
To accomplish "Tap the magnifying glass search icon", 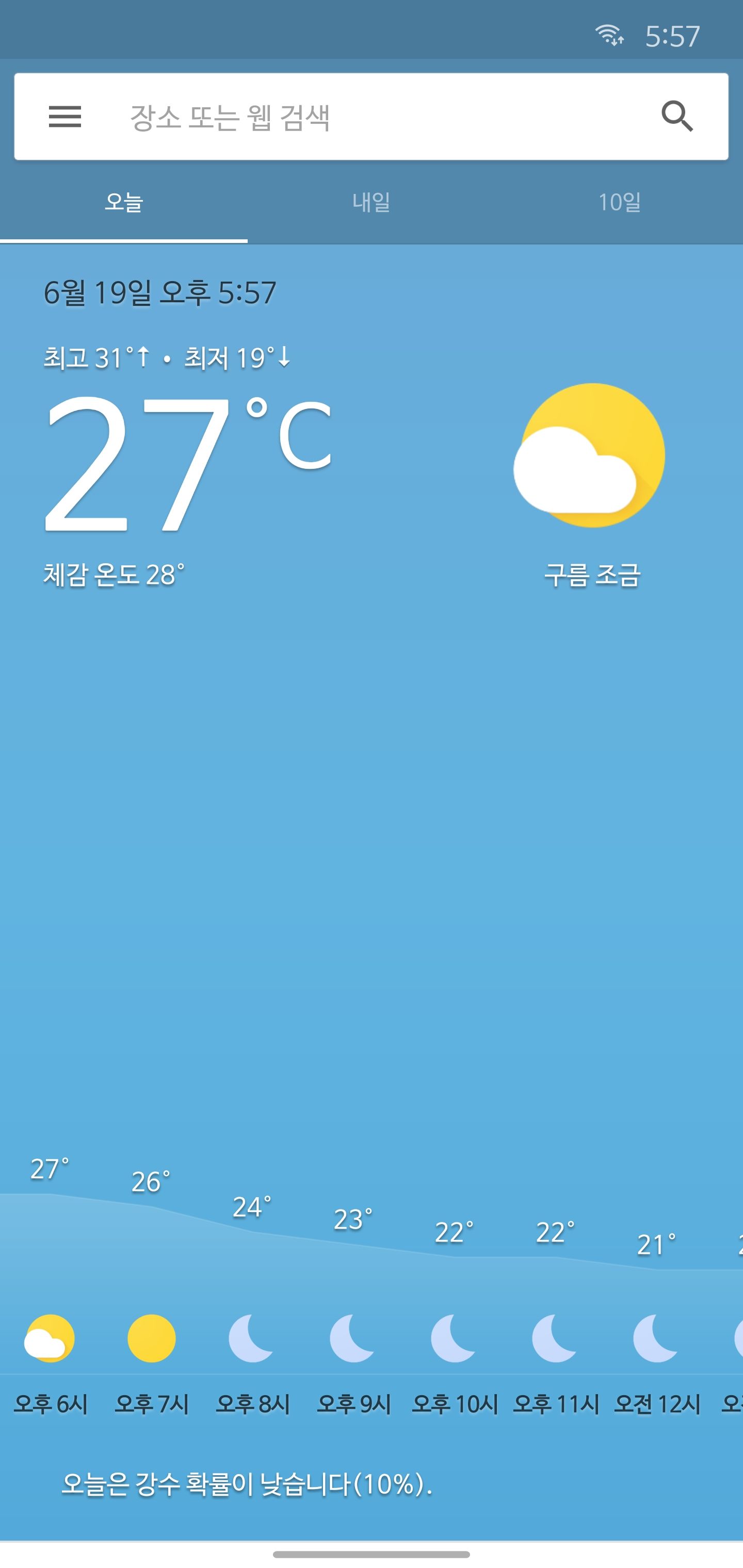I will point(676,116).
